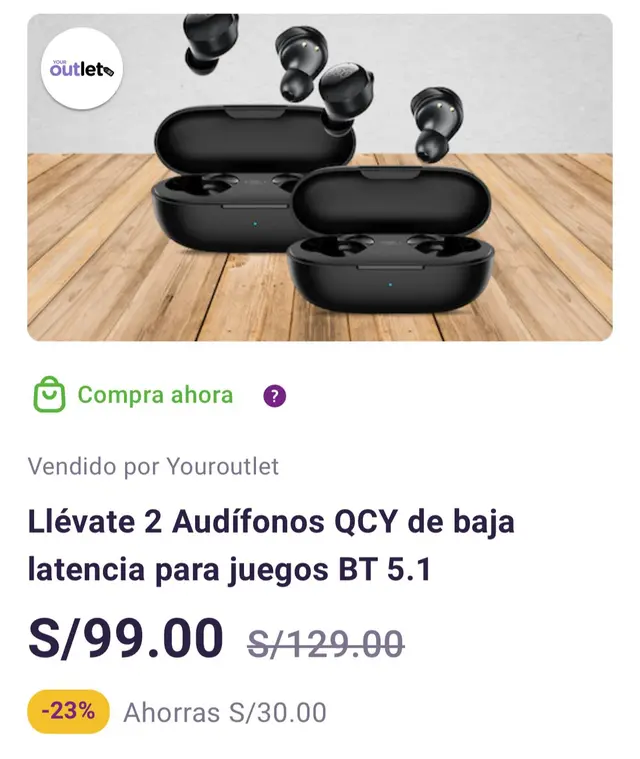Open the help icon beside Compra ahora
The image size is (640, 759).
coord(275,396)
